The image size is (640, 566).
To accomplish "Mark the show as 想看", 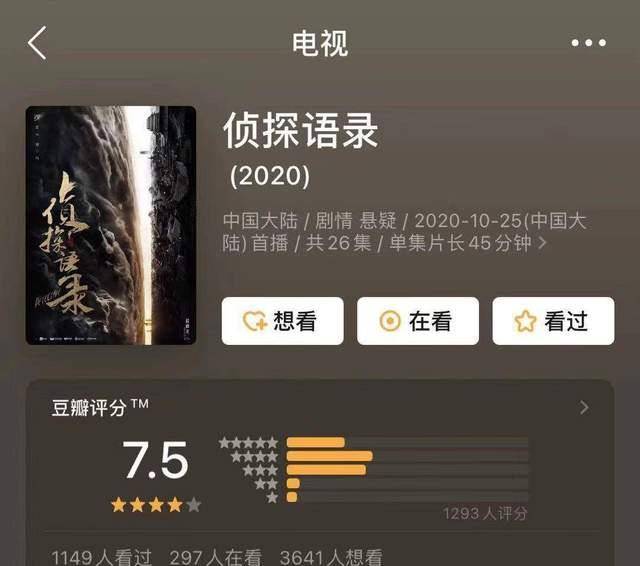I will pyautogui.click(x=282, y=321).
